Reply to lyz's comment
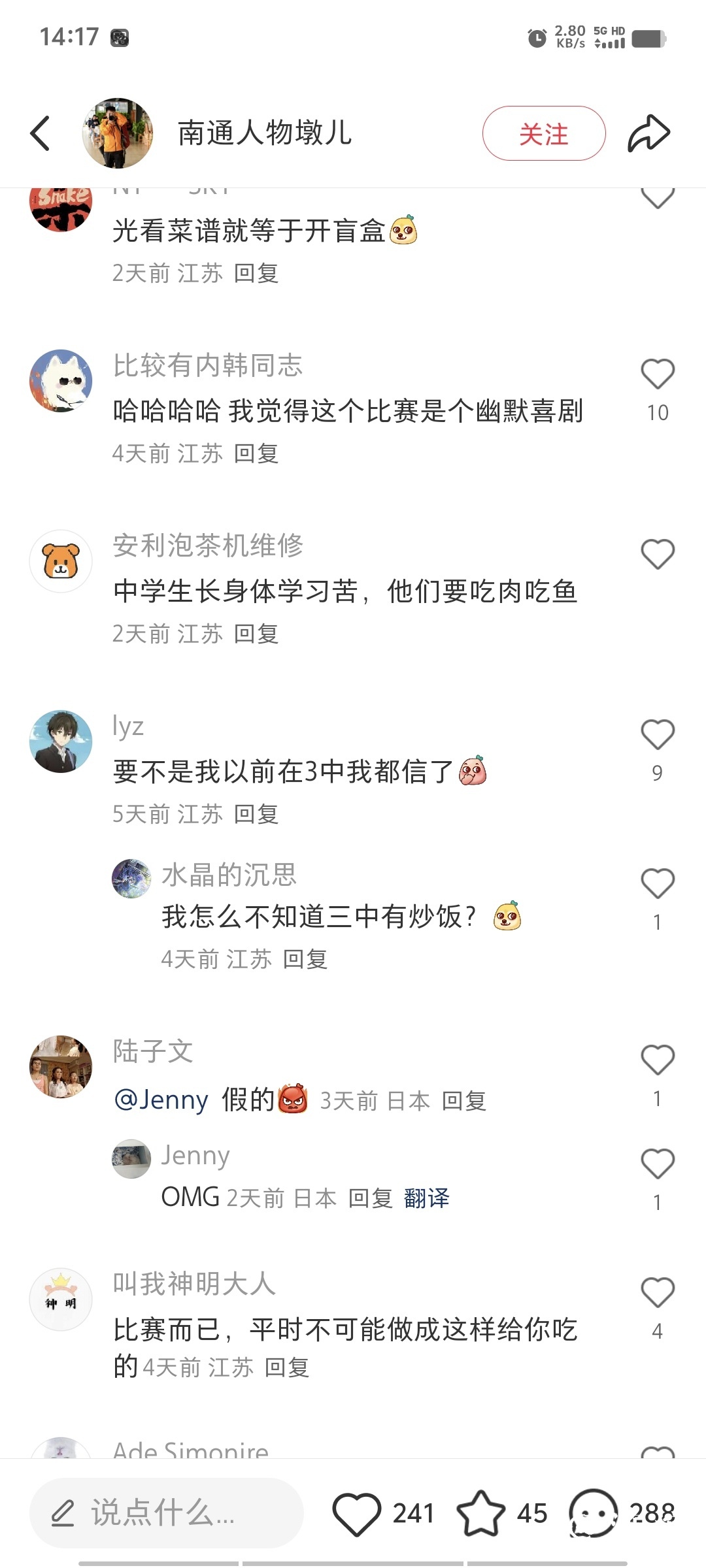Screen dimensions: 706x1568 click(x=256, y=814)
